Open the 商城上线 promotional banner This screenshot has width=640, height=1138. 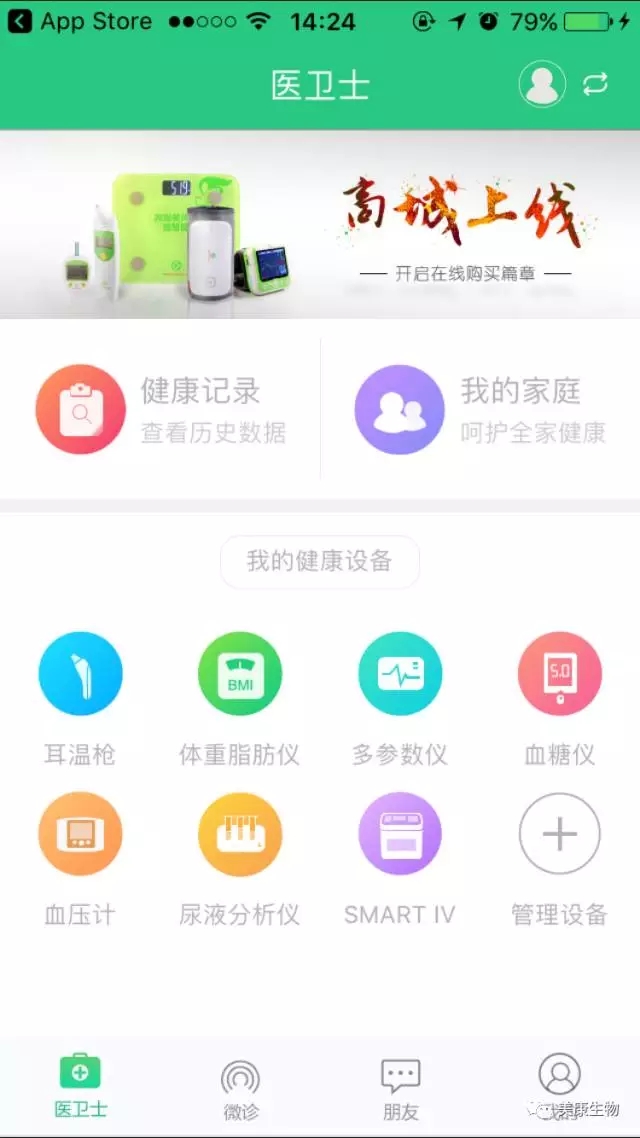[x=320, y=225]
